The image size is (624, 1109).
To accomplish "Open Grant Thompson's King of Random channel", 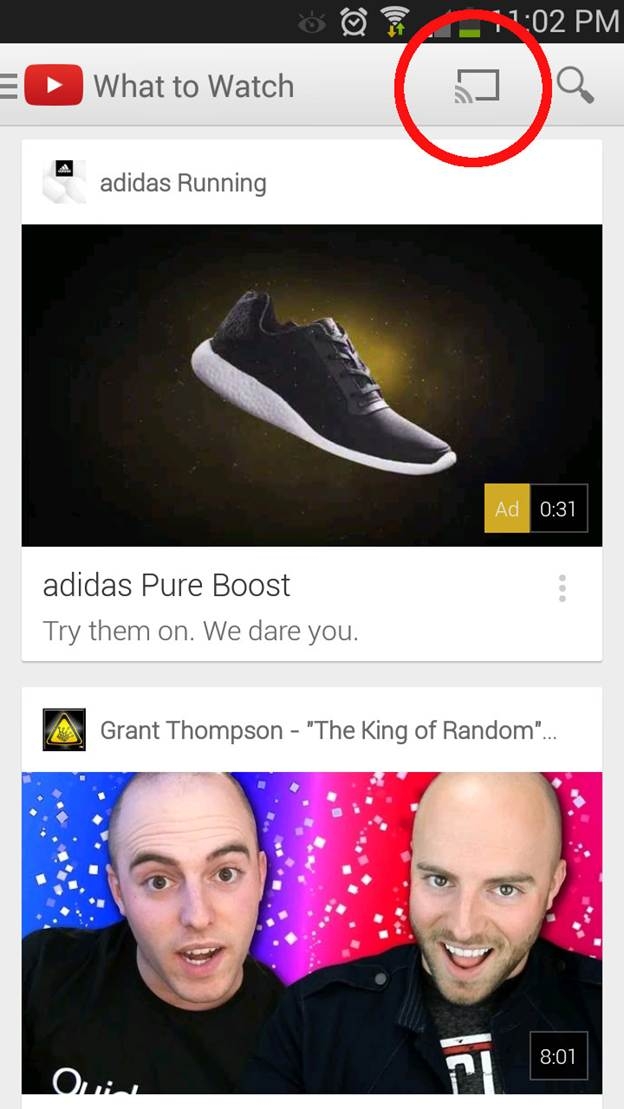I will [328, 730].
